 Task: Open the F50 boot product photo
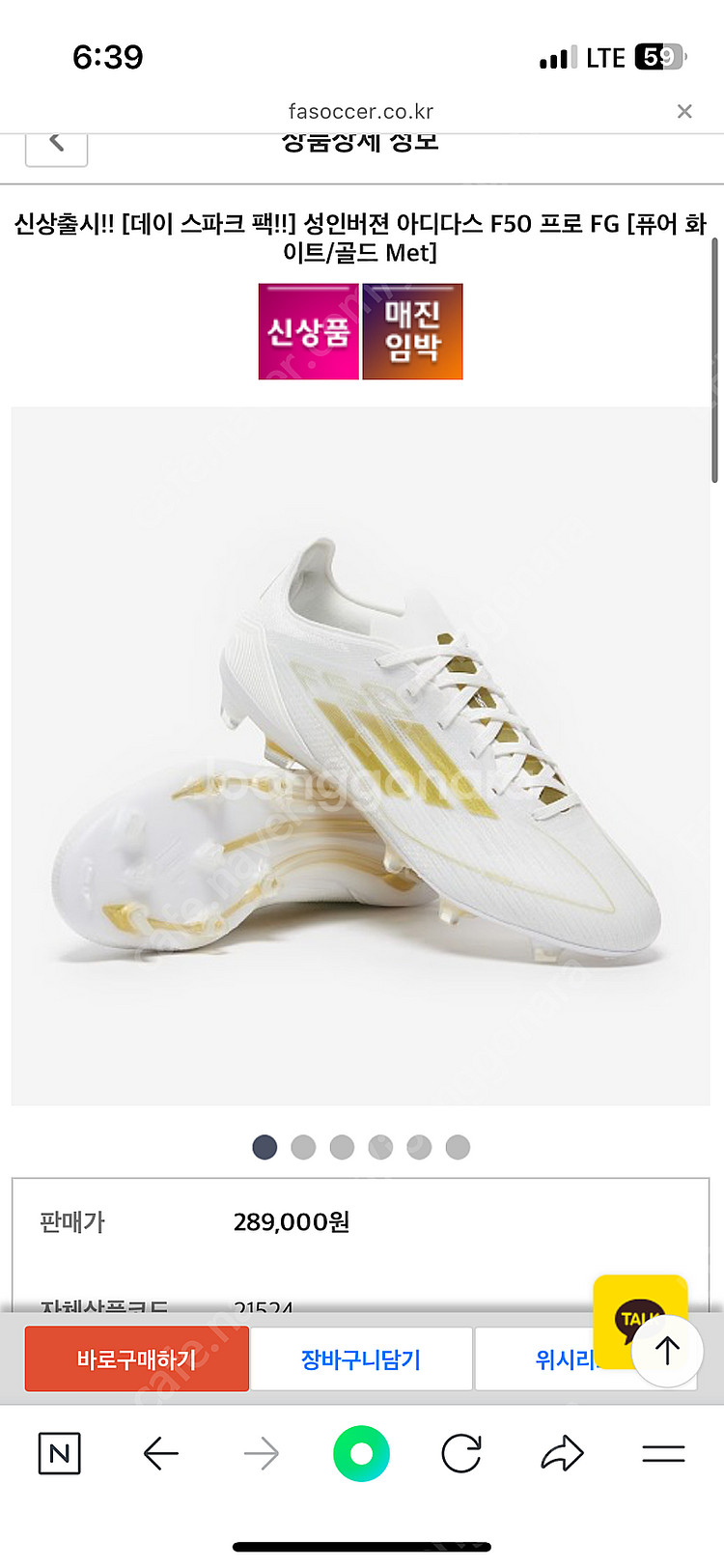coord(360,755)
